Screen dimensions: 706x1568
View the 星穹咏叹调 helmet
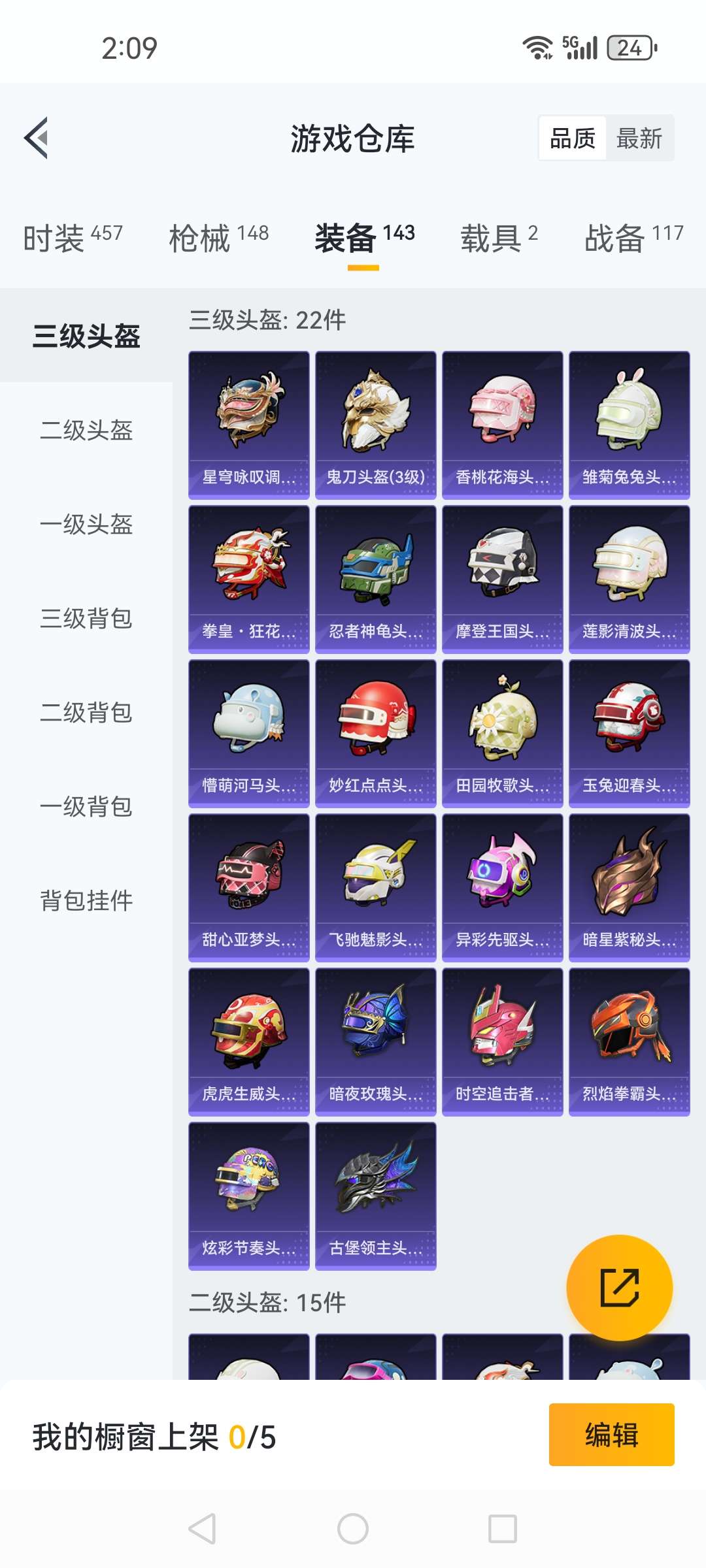point(249,425)
